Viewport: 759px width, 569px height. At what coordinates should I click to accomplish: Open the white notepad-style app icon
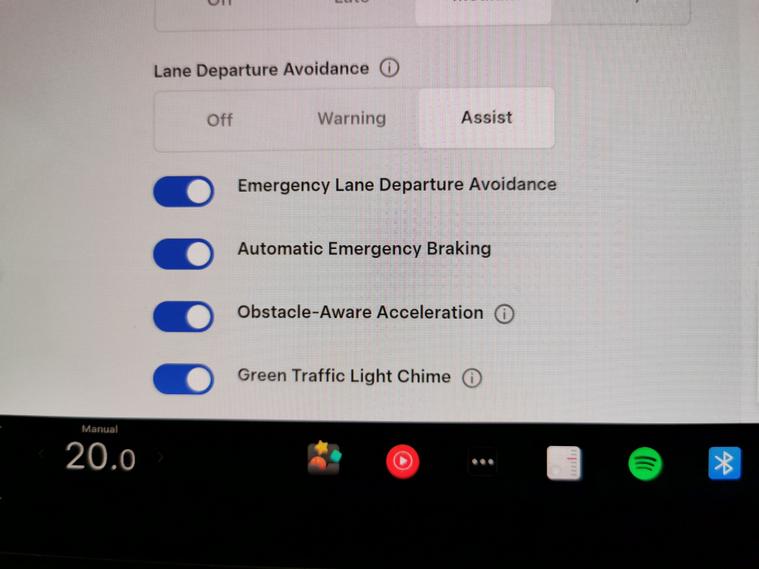pos(564,463)
